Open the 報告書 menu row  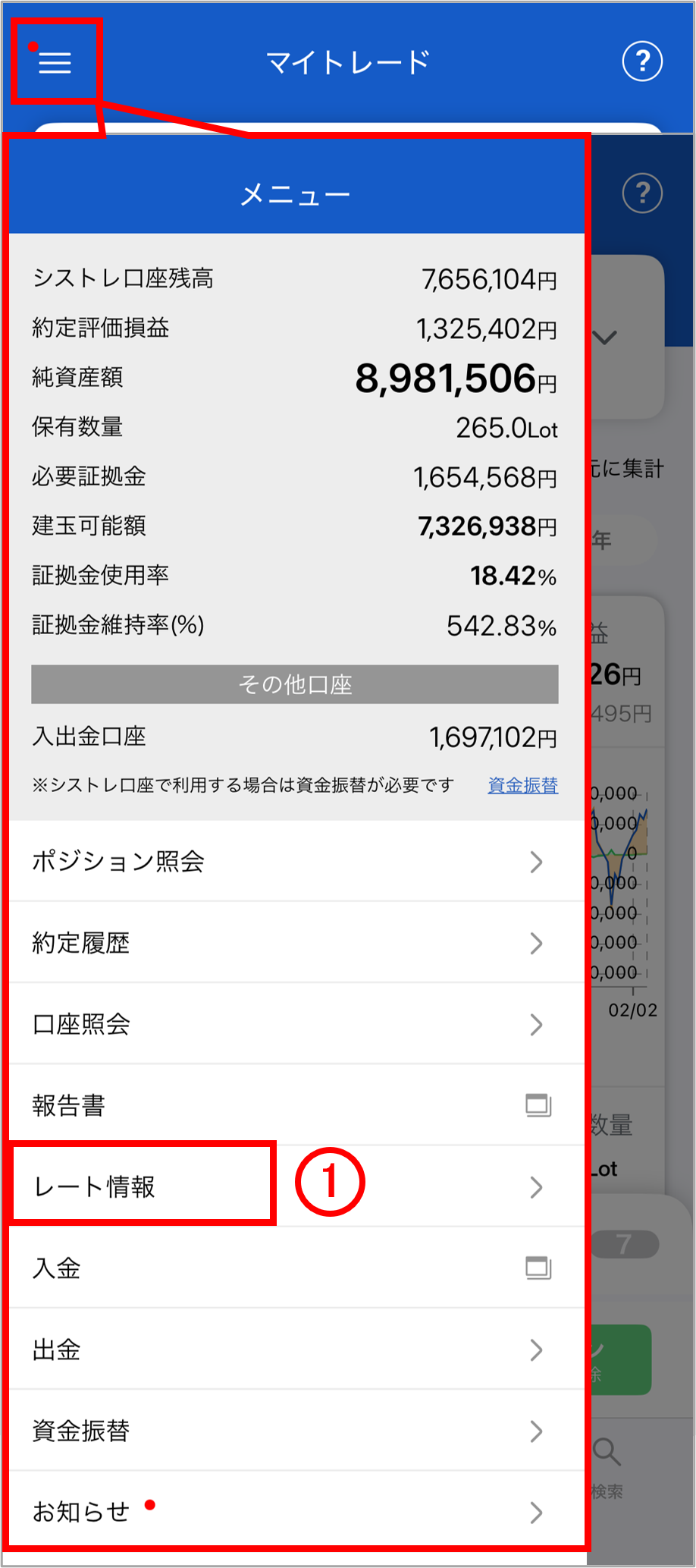pyautogui.click(x=296, y=1105)
